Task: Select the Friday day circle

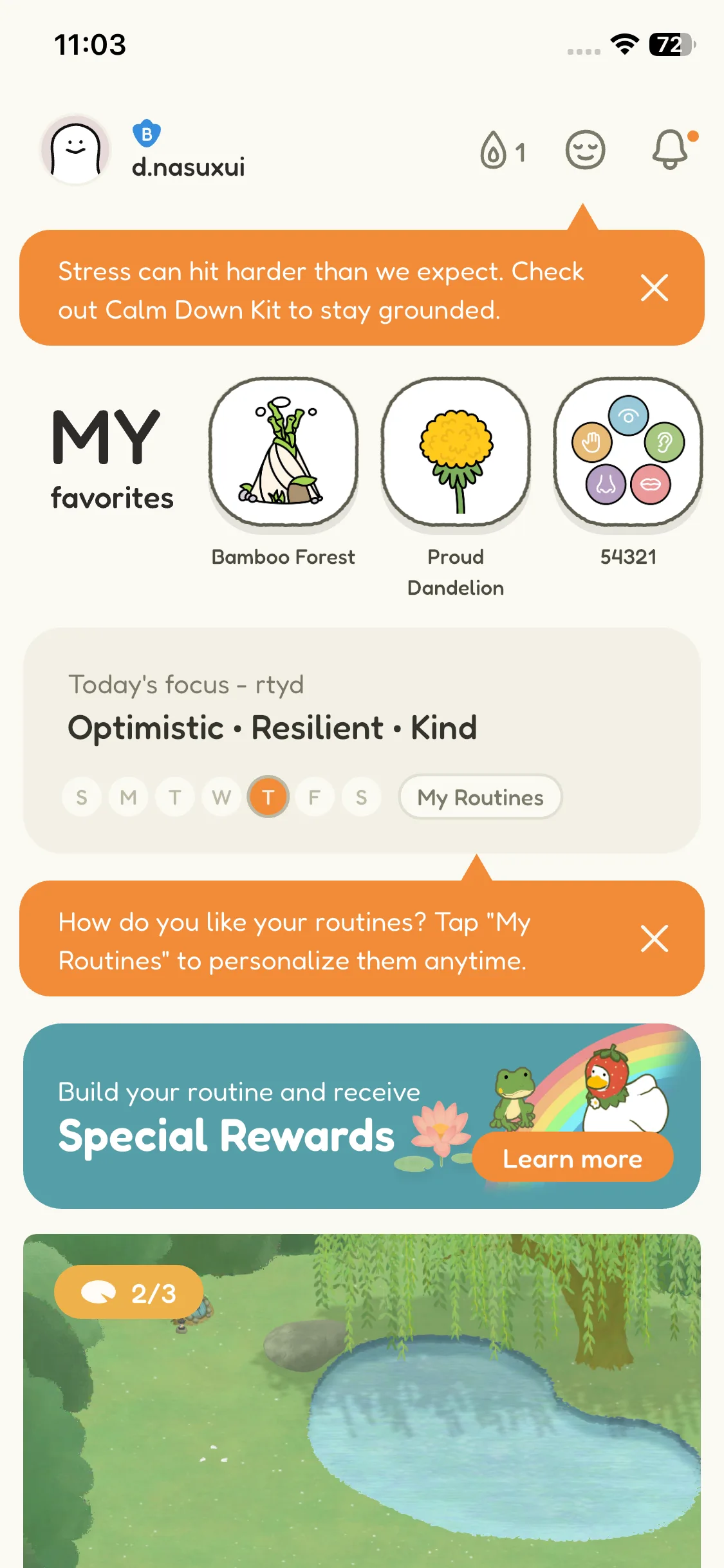Action: tap(315, 798)
